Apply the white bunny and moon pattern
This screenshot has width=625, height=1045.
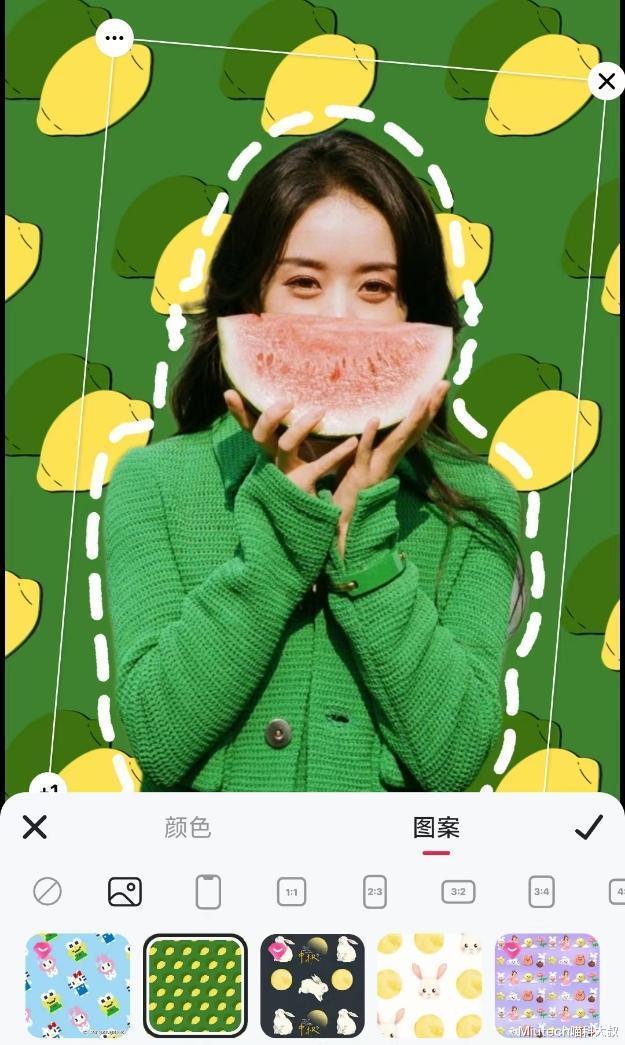click(x=430, y=985)
